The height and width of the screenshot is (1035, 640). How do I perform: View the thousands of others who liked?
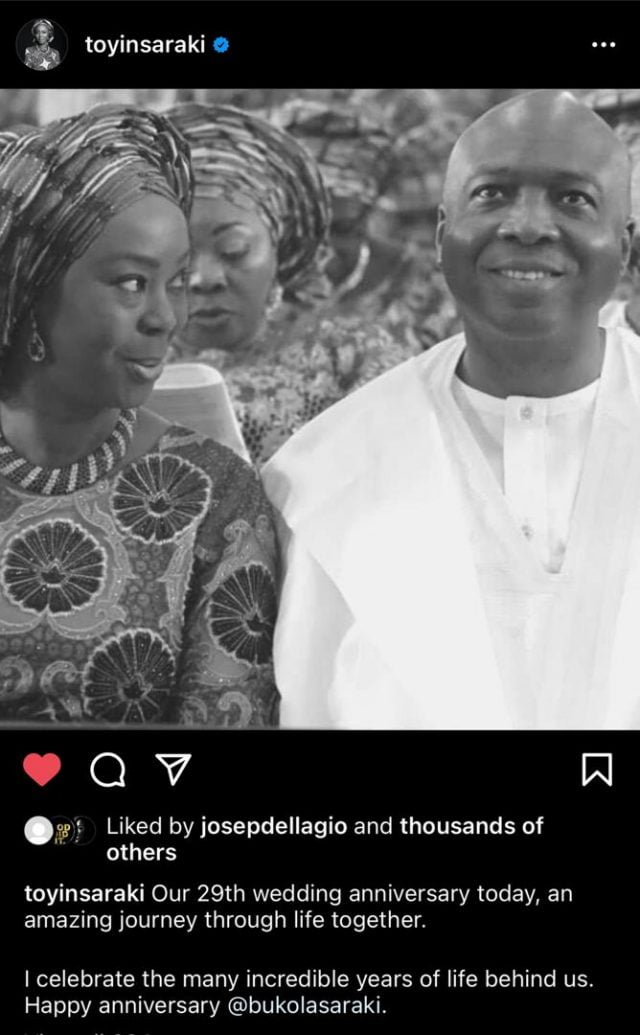325,839
